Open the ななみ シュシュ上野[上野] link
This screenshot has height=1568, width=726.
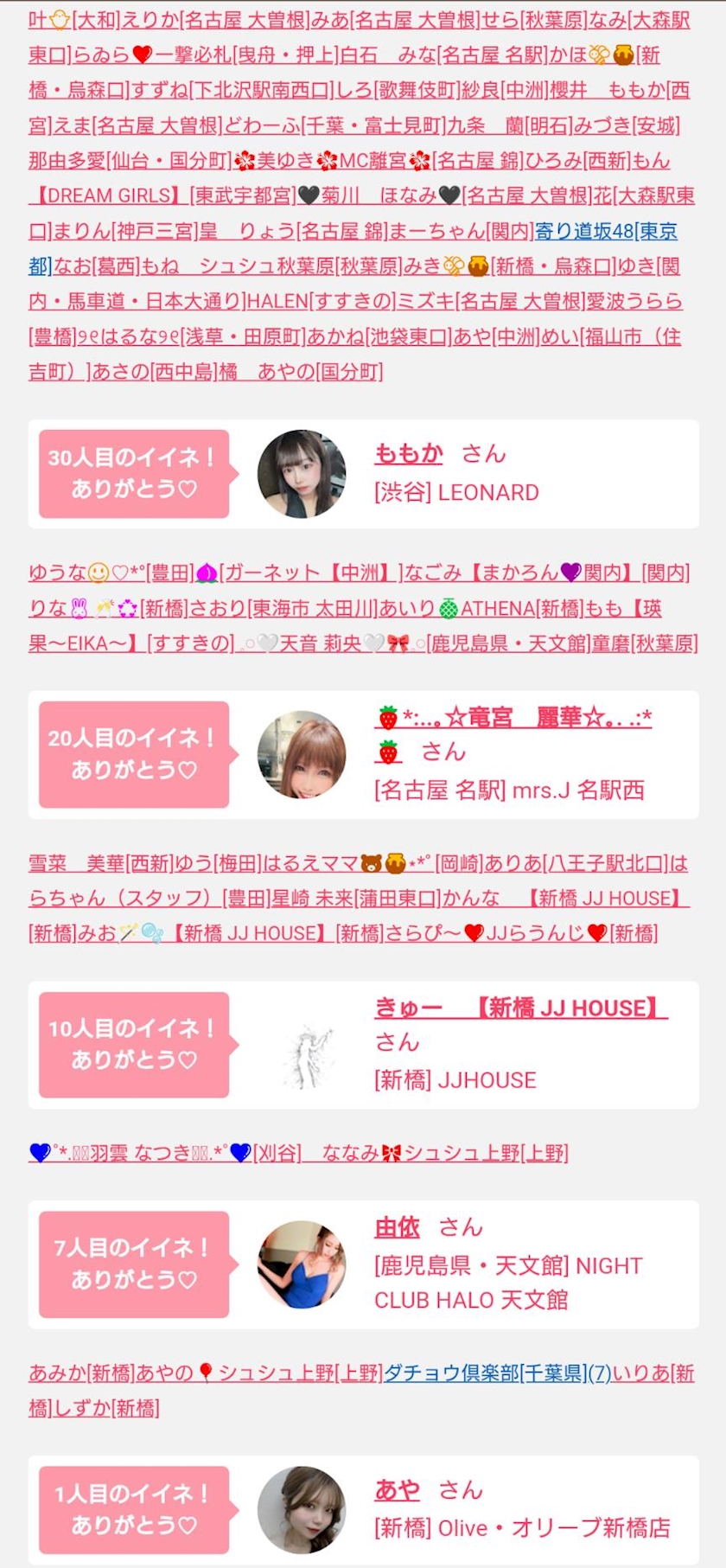point(444,1153)
